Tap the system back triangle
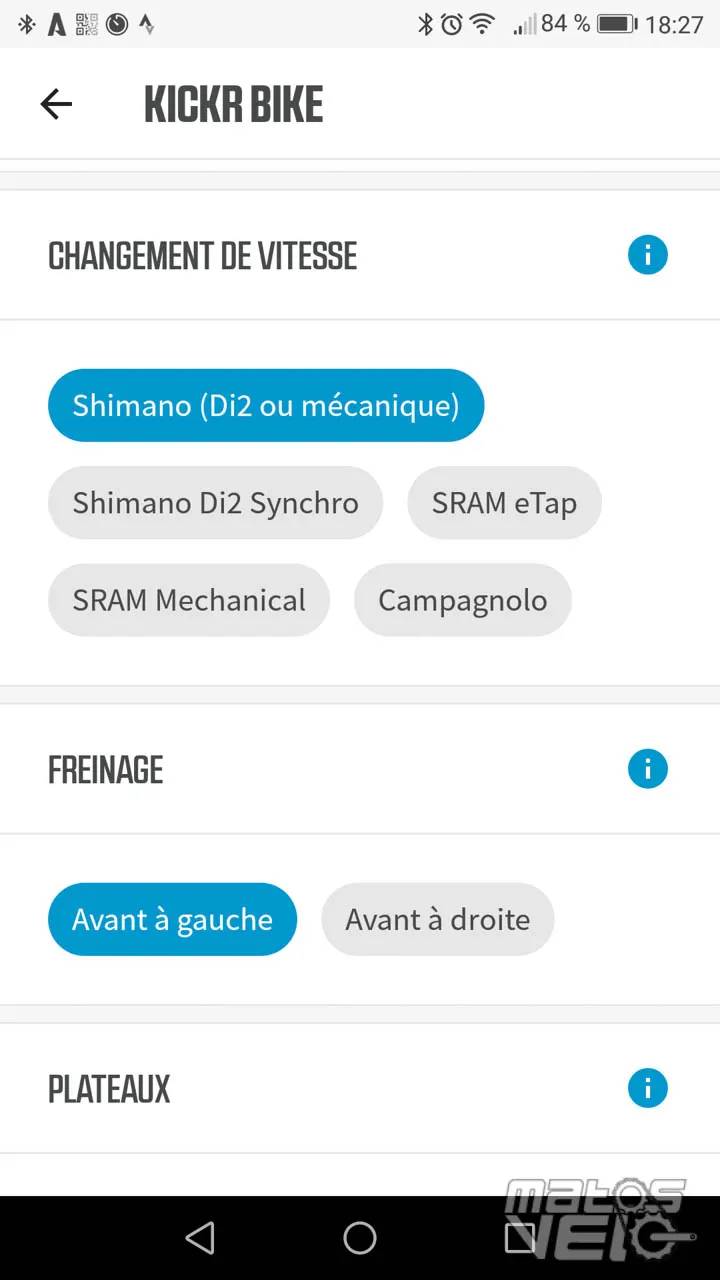Viewport: 720px width, 1280px height. point(200,1238)
